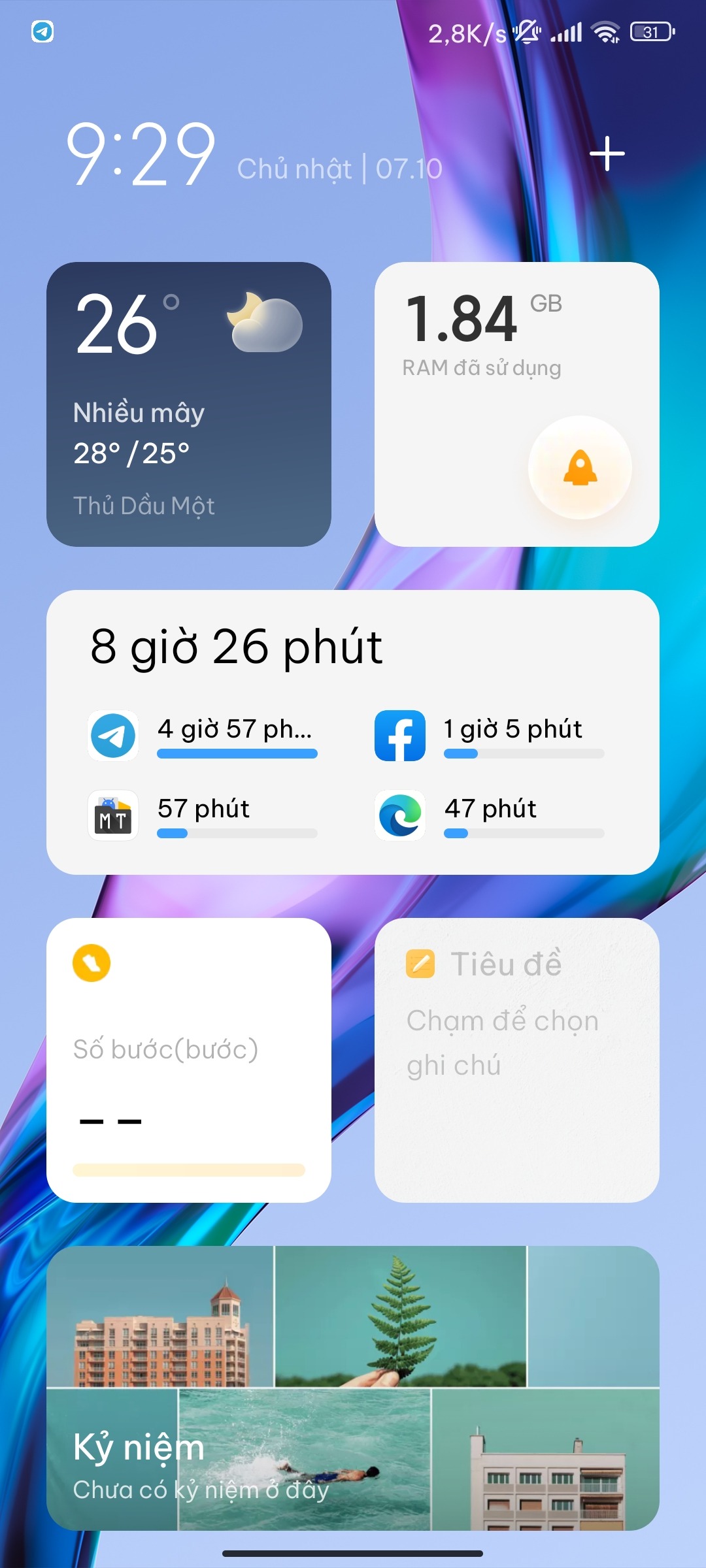
Task: Open the Kỷ niệm memories widget
Action: tap(352, 1388)
